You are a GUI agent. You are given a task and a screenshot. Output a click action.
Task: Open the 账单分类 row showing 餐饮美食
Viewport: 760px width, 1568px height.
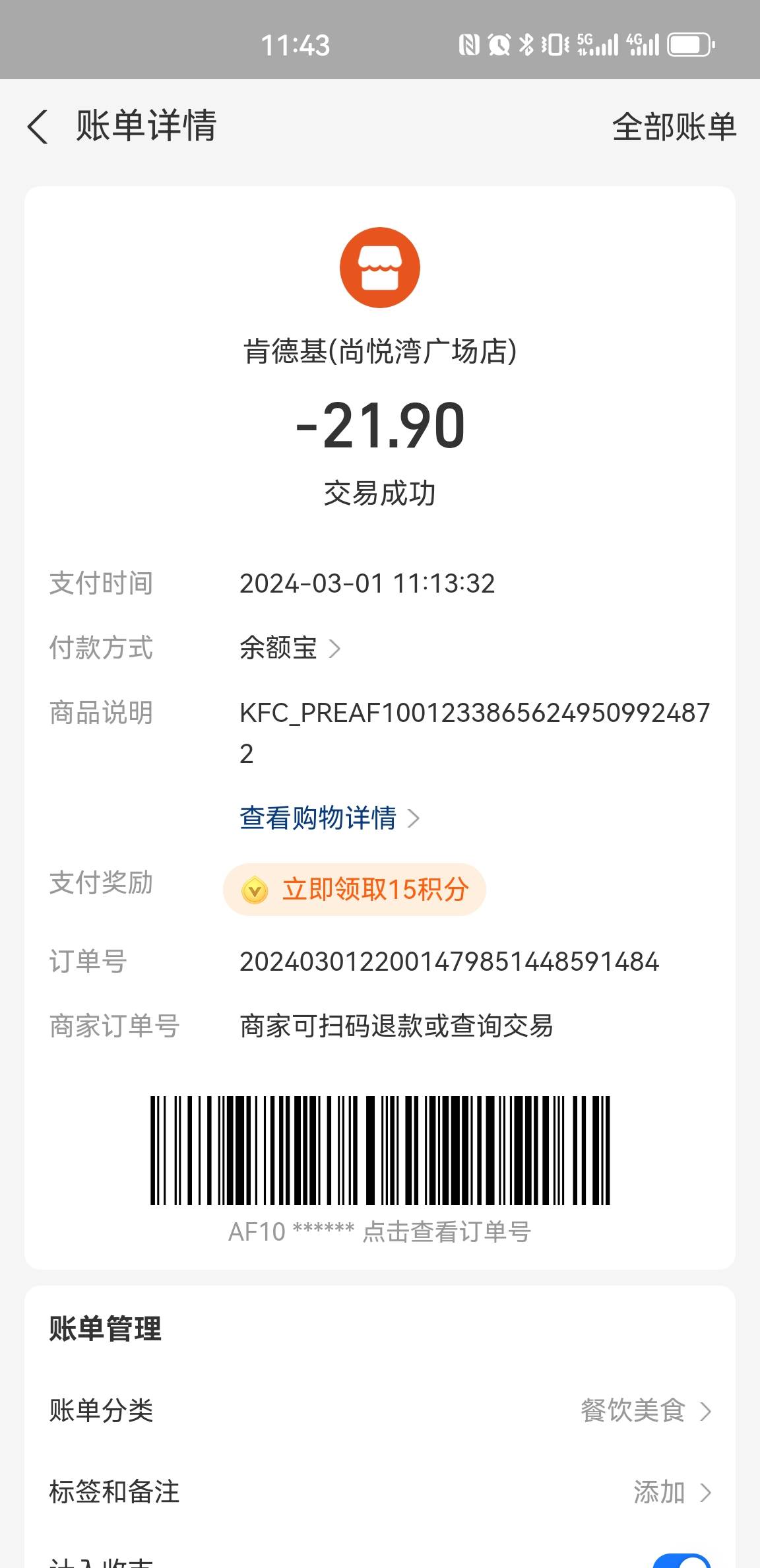(380, 1410)
